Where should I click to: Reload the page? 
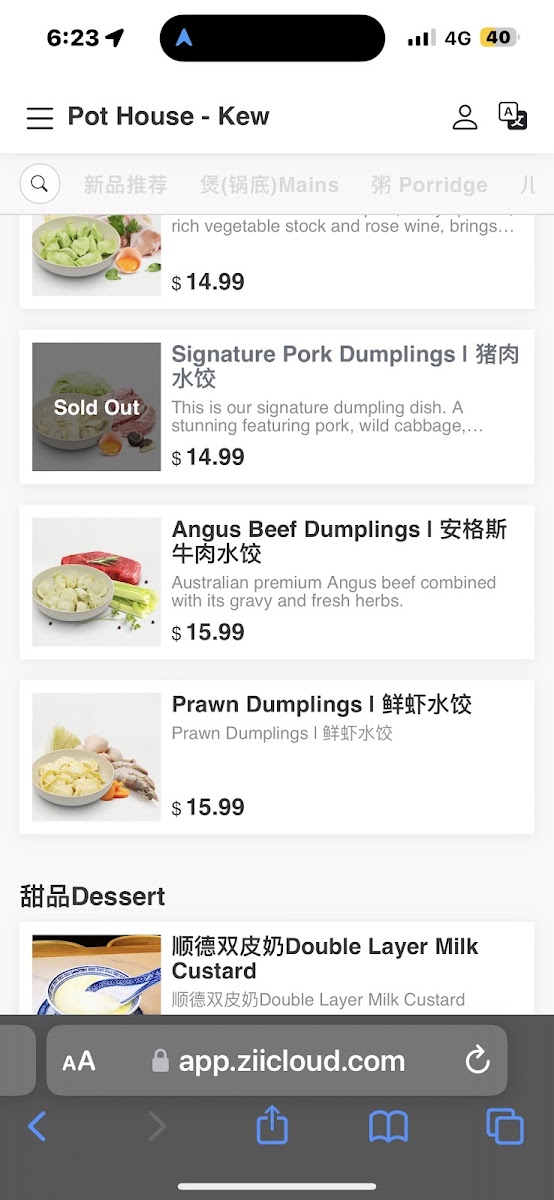click(478, 1060)
